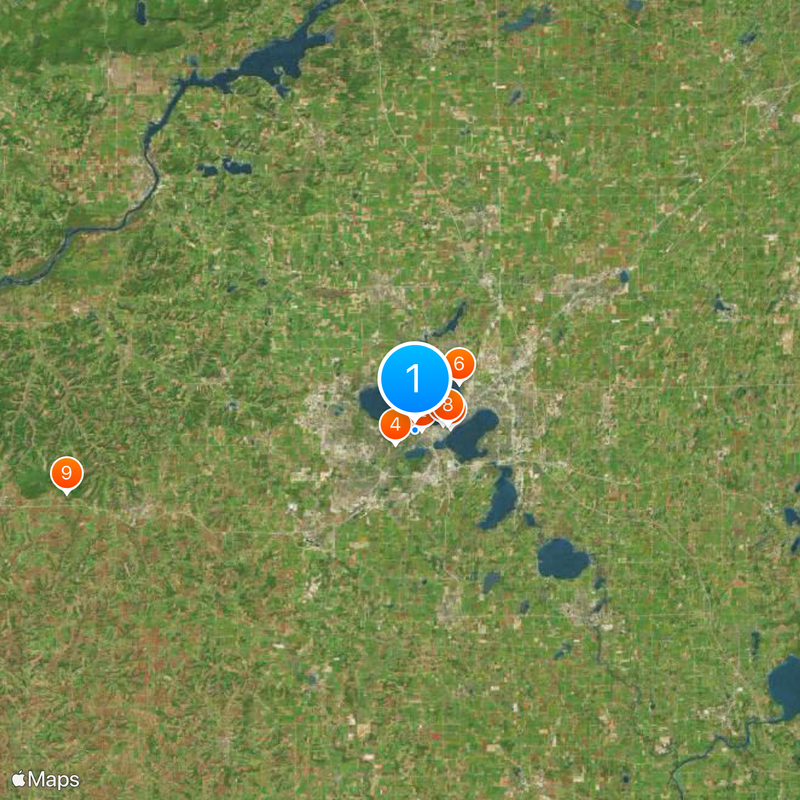Select the large blue pin numbered 1
Screen dimensions: 800x800
tap(414, 378)
